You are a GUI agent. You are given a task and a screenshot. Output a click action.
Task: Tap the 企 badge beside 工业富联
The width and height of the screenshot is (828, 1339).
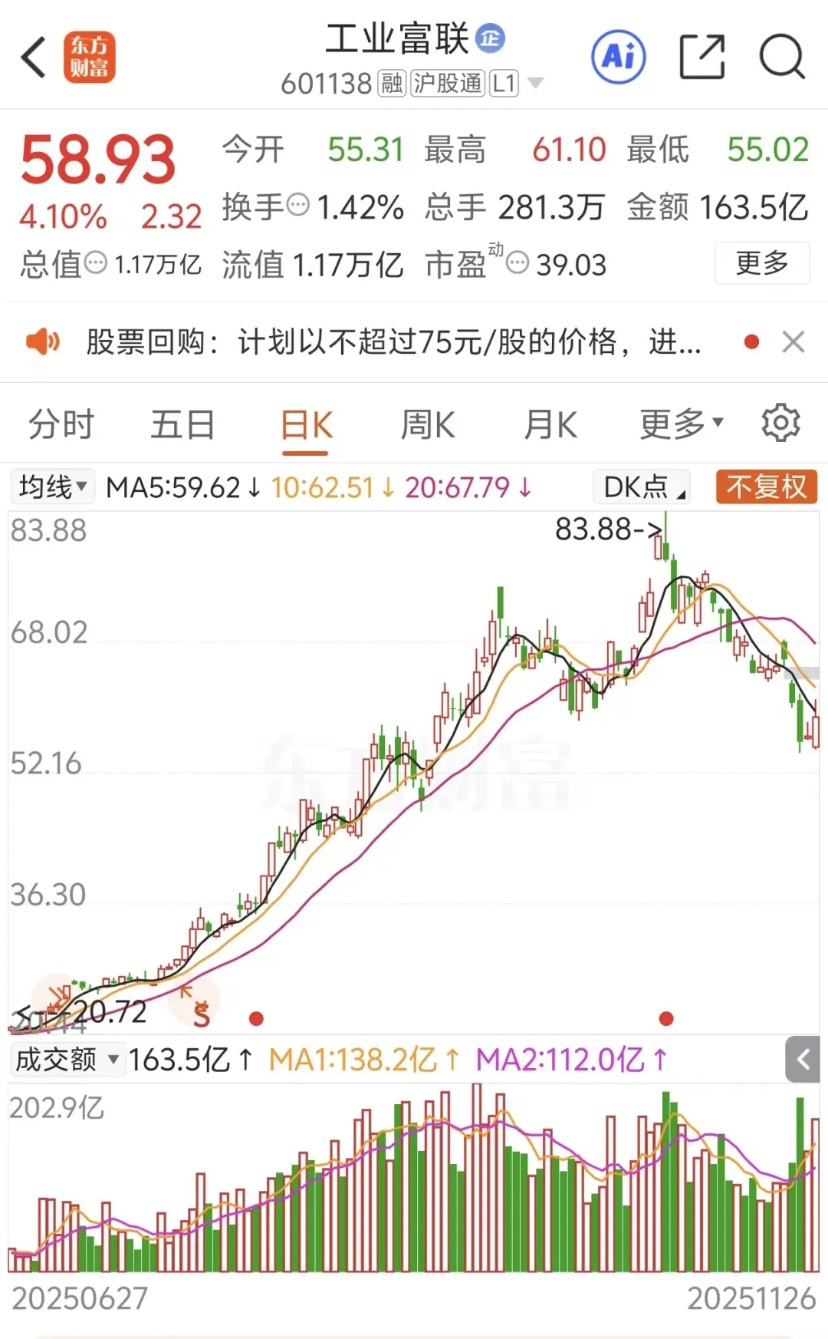(x=489, y=38)
